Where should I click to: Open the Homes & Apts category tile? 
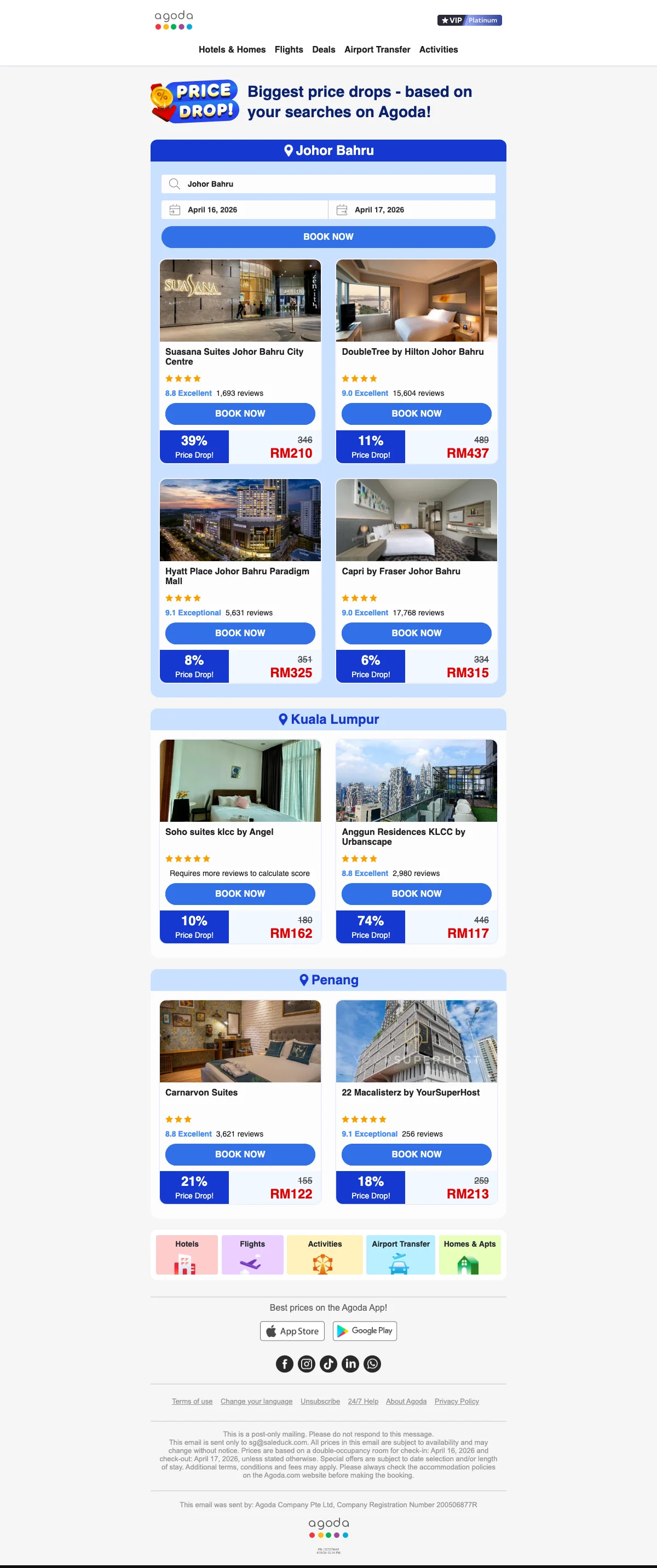(469, 1255)
